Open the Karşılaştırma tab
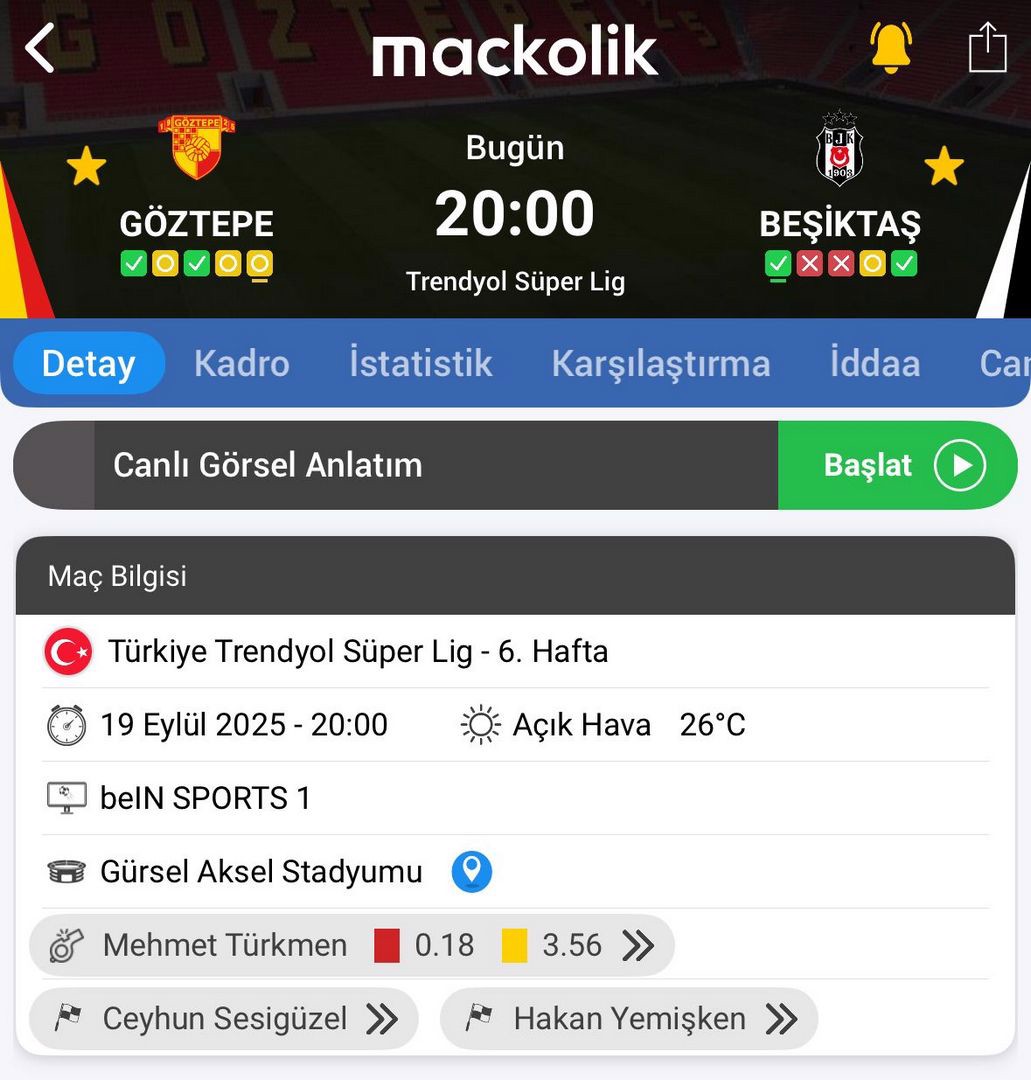The height and width of the screenshot is (1080, 1031). (x=660, y=363)
